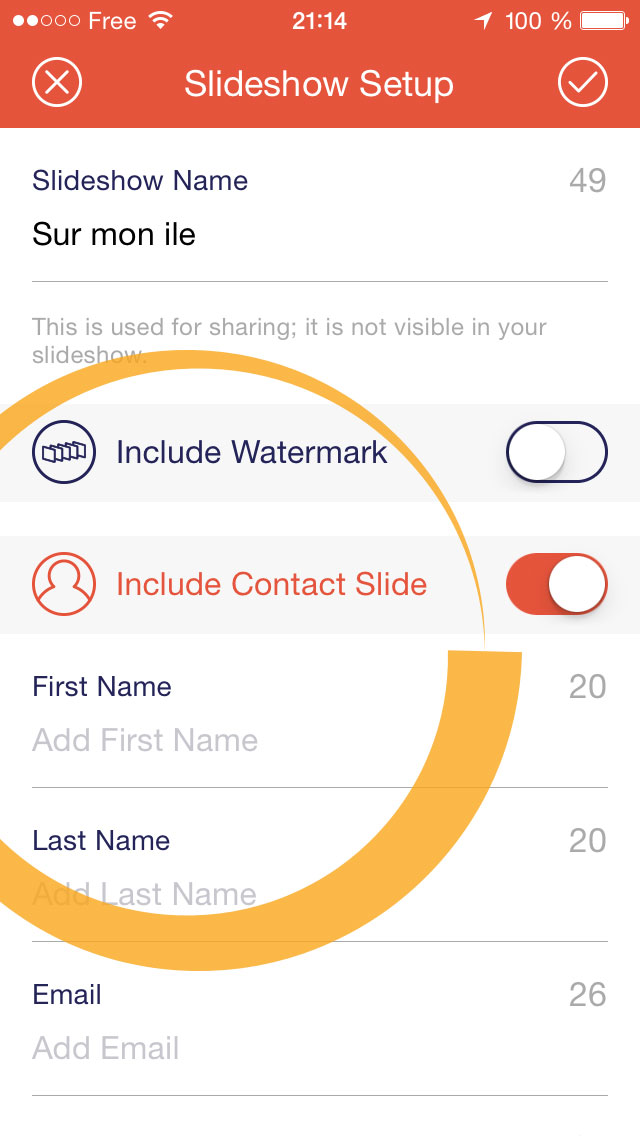Tap the Add First Name field
640x1136 pixels.
click(x=320, y=740)
